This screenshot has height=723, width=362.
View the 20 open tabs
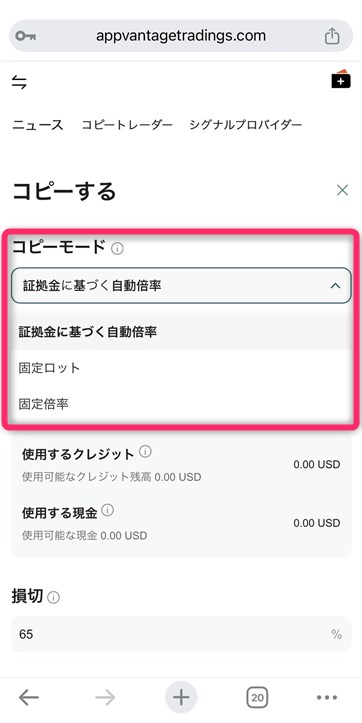click(257, 698)
